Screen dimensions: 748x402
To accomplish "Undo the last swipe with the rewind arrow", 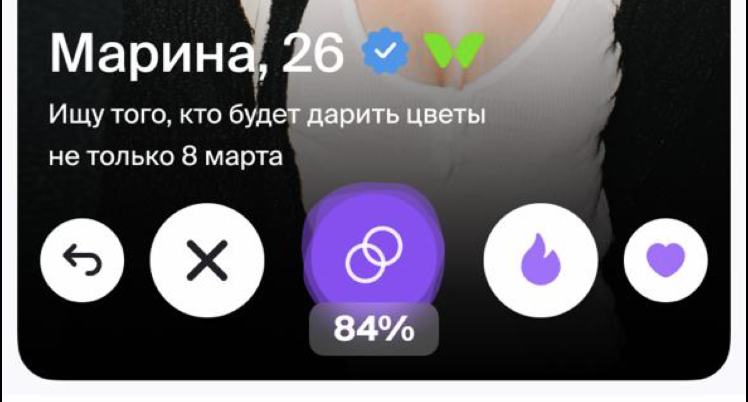I will pos(81,261).
